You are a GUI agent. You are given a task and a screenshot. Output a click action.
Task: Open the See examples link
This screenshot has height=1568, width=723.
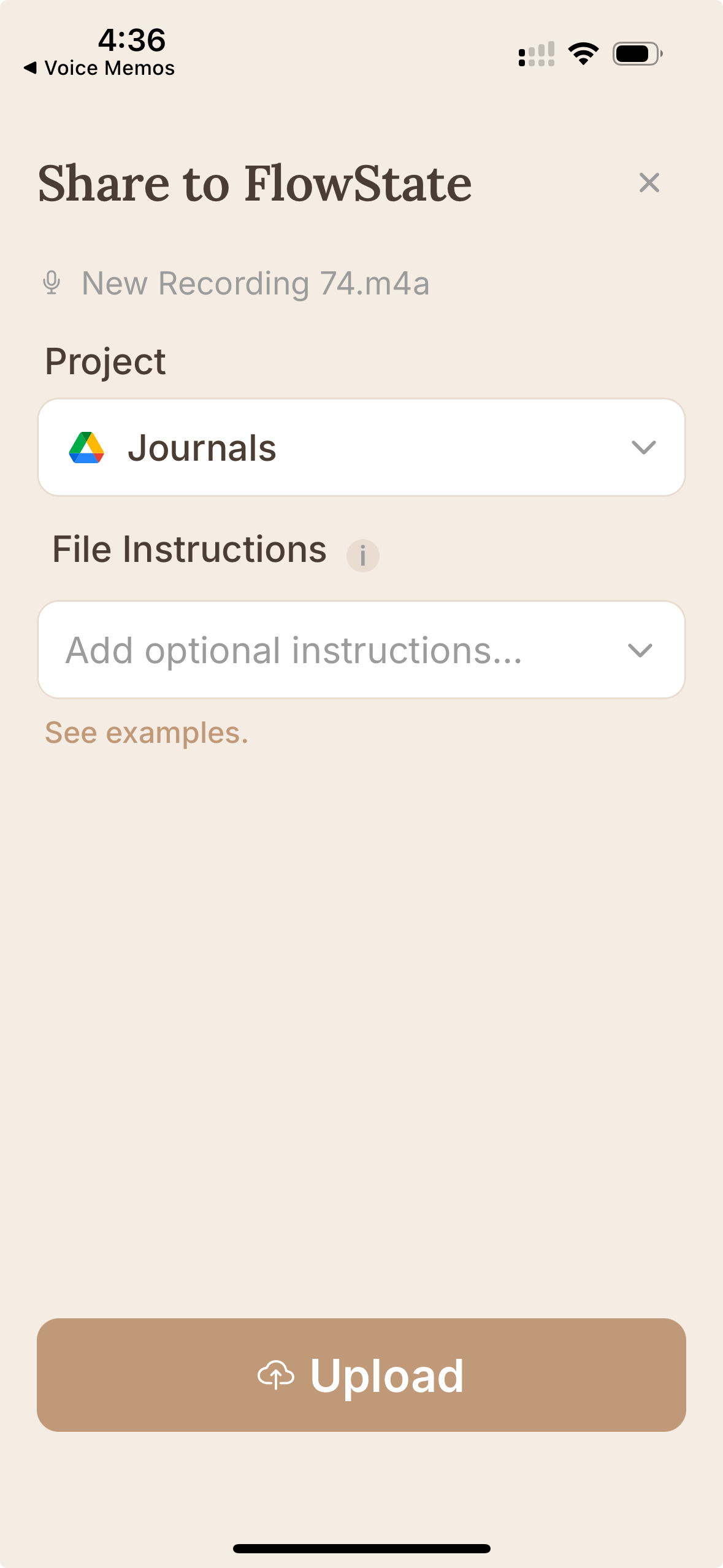pos(147,732)
